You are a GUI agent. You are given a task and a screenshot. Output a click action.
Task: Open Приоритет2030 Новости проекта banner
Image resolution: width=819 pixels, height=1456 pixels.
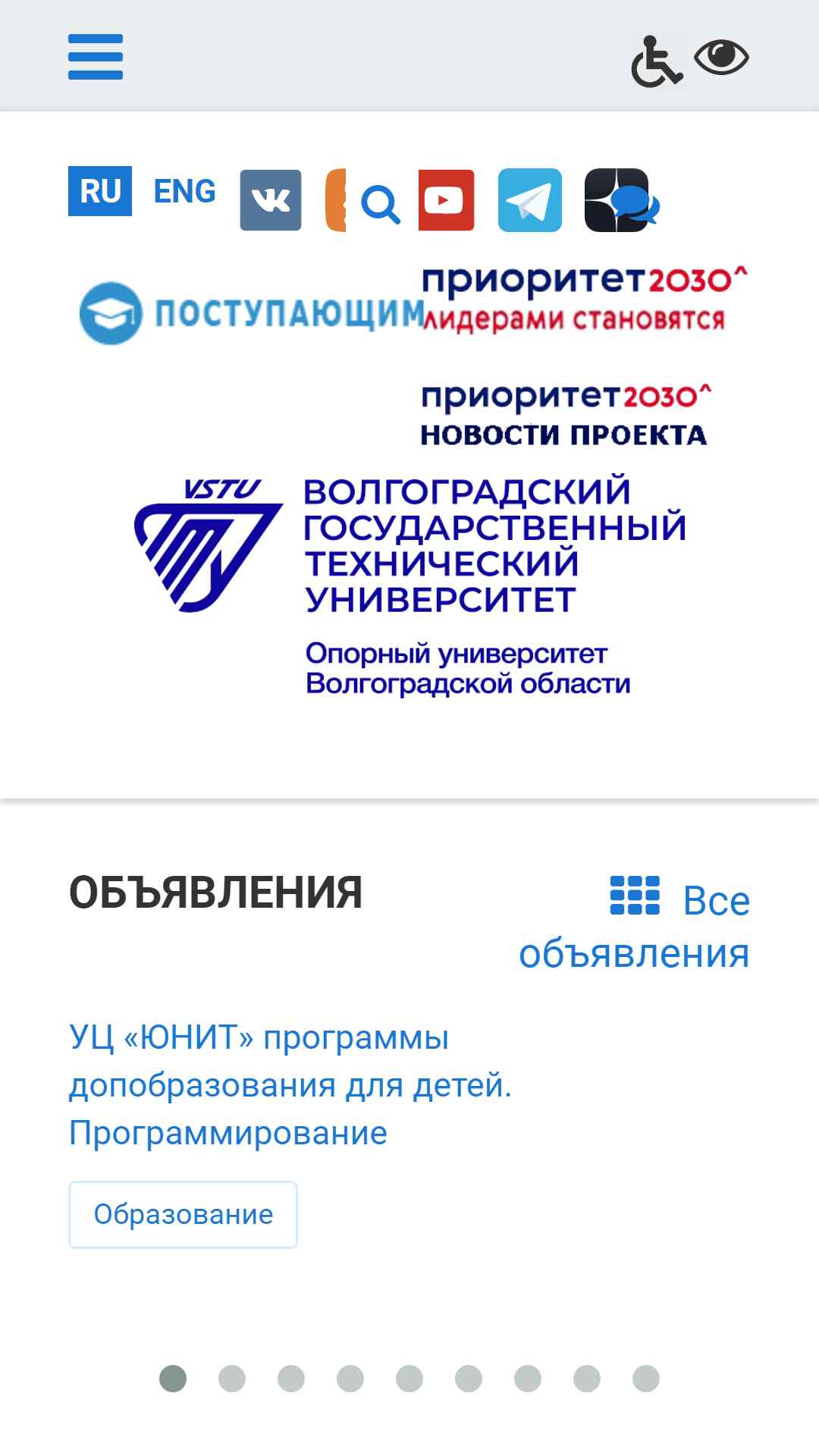pos(566,414)
